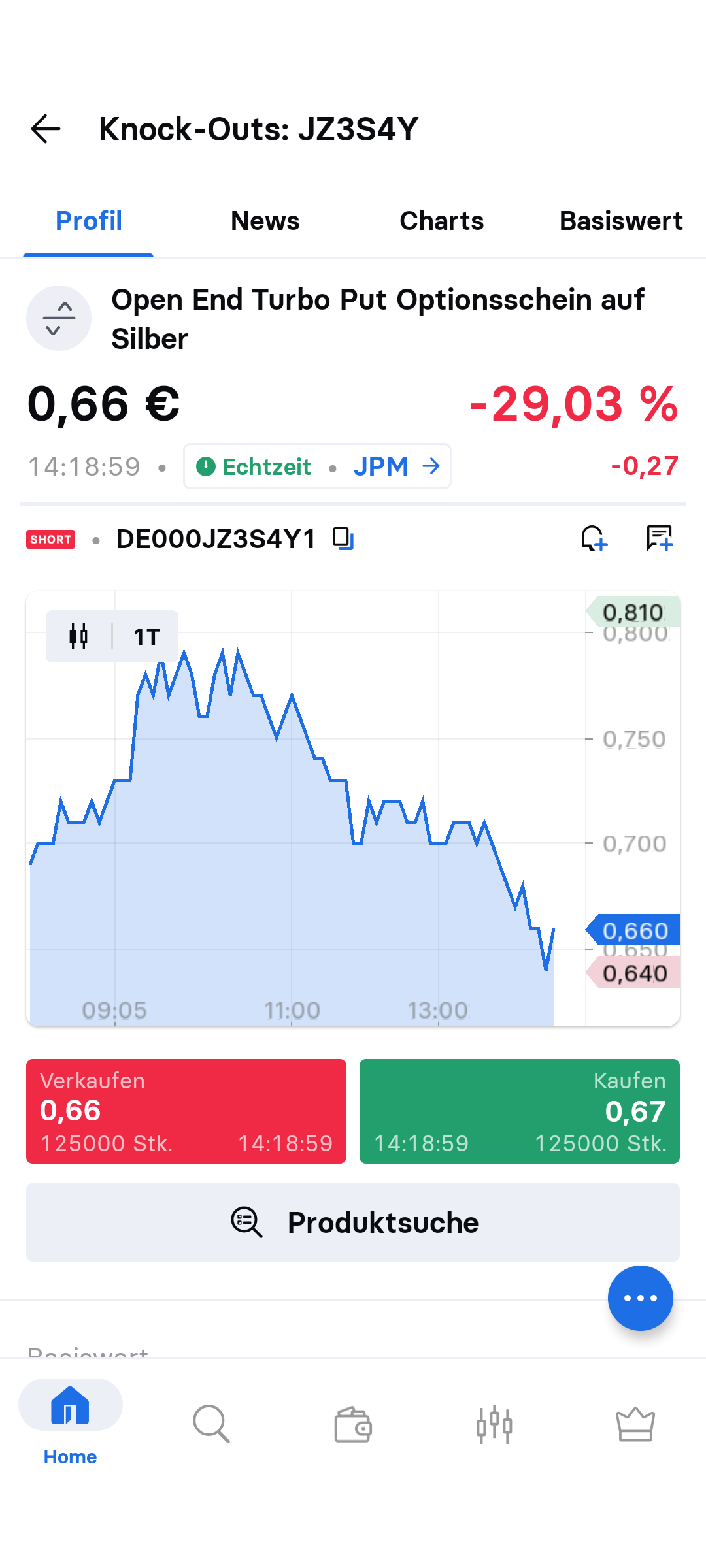706x1568 pixels.
Task: Change the 1T chart time range
Action: 146,636
